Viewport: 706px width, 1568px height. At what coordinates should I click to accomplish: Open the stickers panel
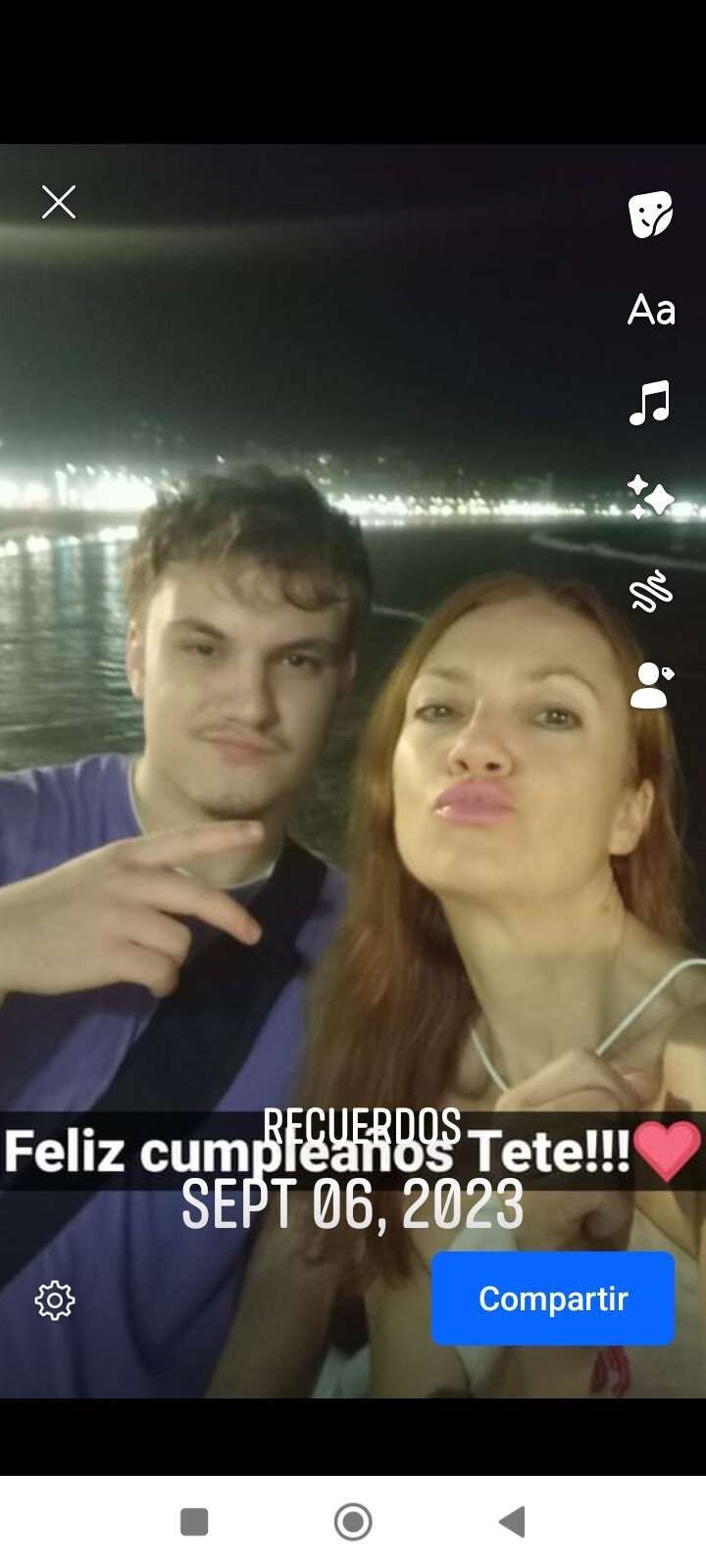point(651,215)
